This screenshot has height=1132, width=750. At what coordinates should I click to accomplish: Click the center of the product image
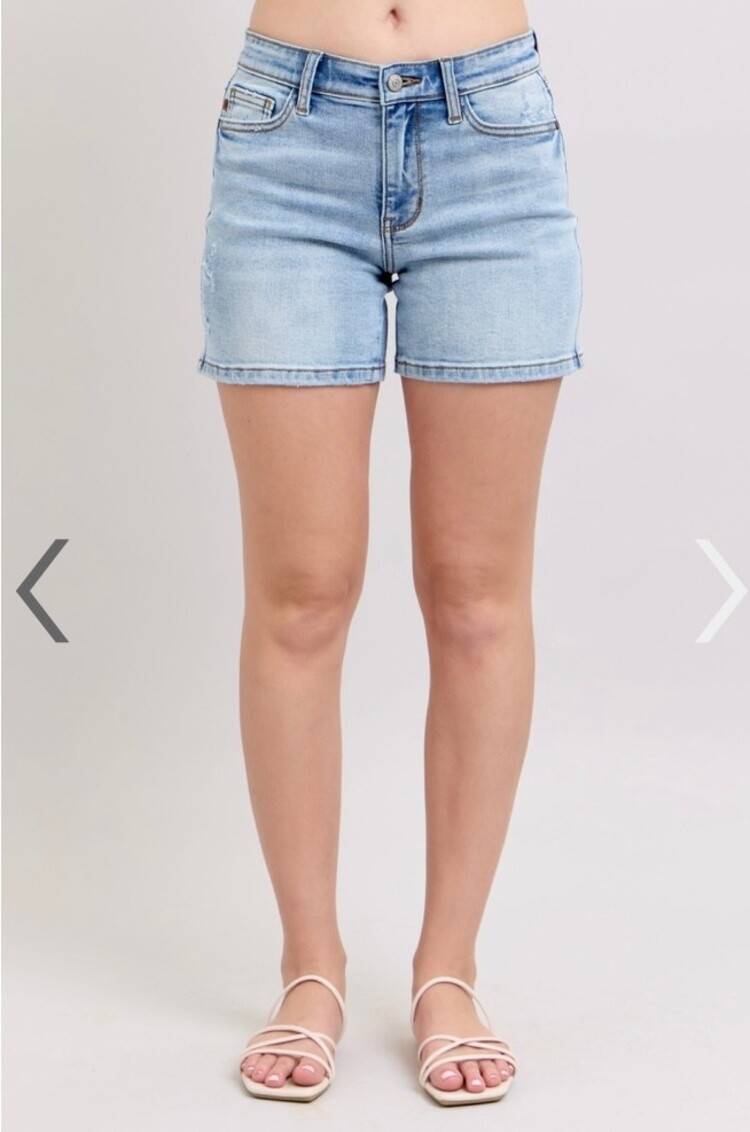pyautogui.click(x=375, y=566)
